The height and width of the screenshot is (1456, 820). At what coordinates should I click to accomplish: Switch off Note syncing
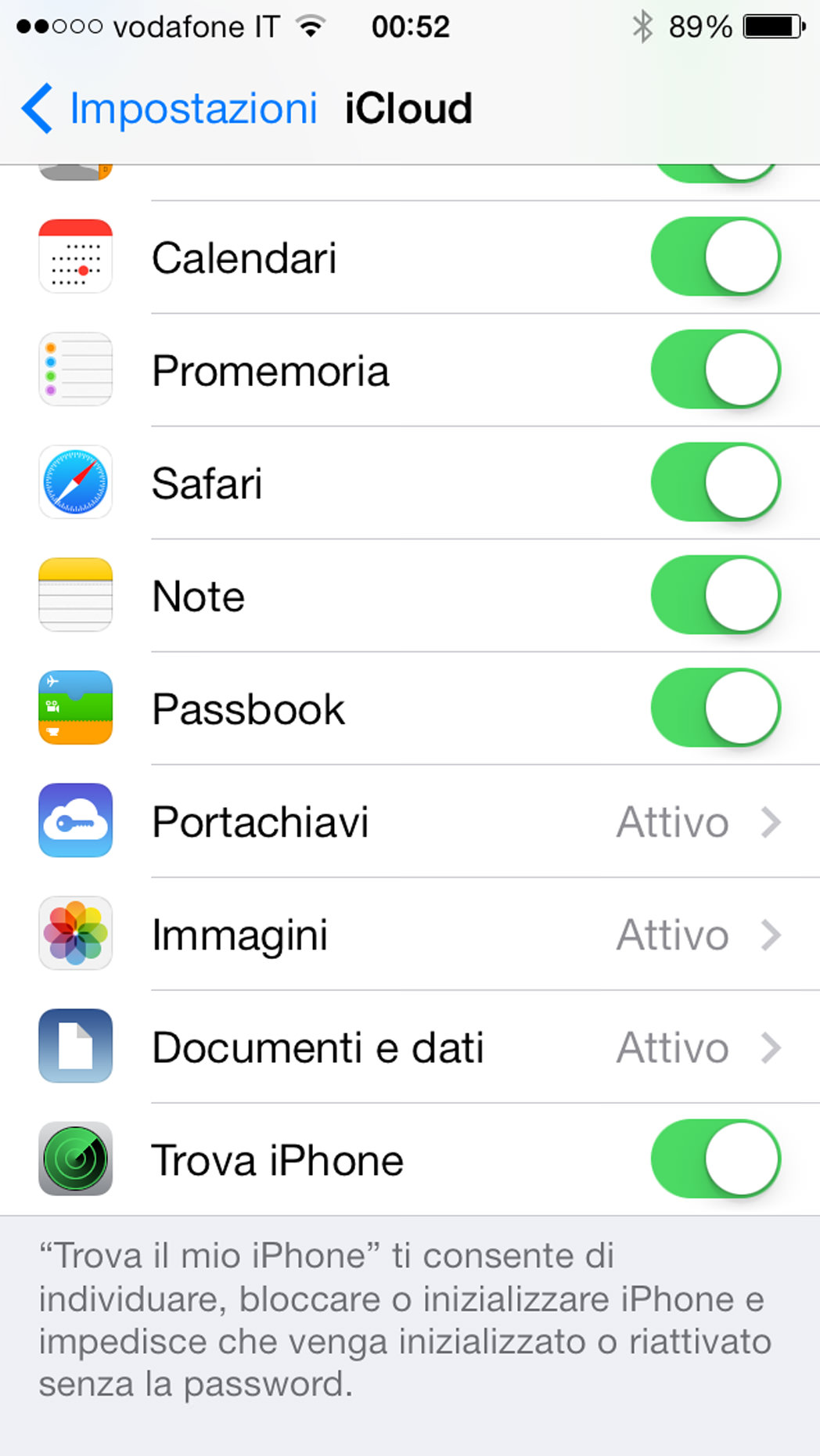[715, 595]
